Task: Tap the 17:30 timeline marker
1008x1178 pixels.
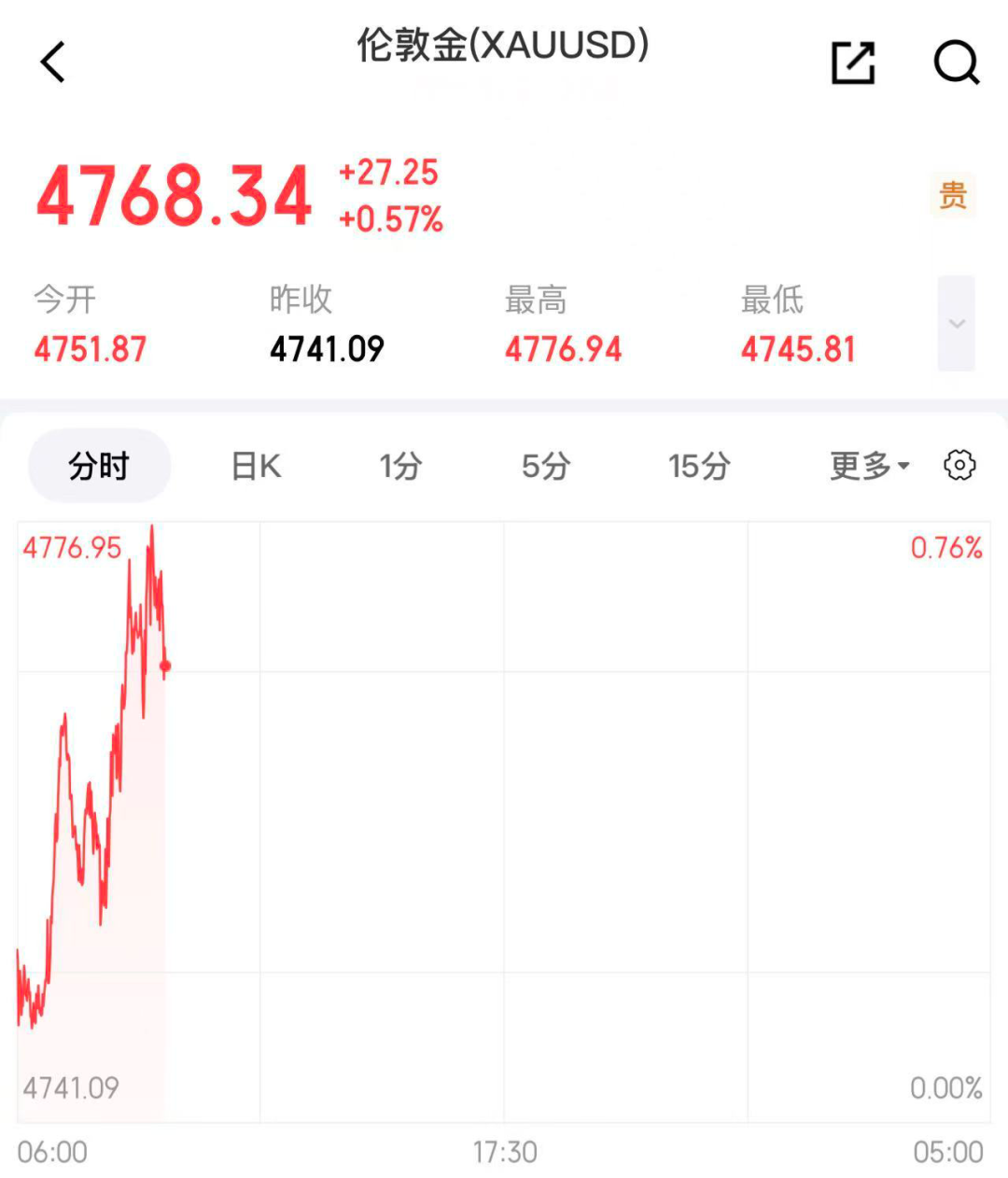Action: tap(505, 1153)
